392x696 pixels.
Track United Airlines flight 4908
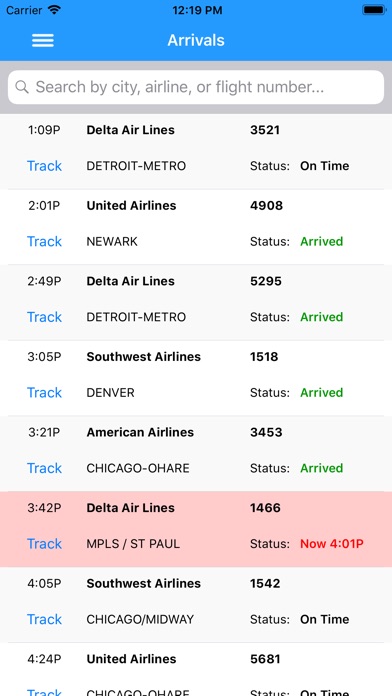click(x=44, y=241)
